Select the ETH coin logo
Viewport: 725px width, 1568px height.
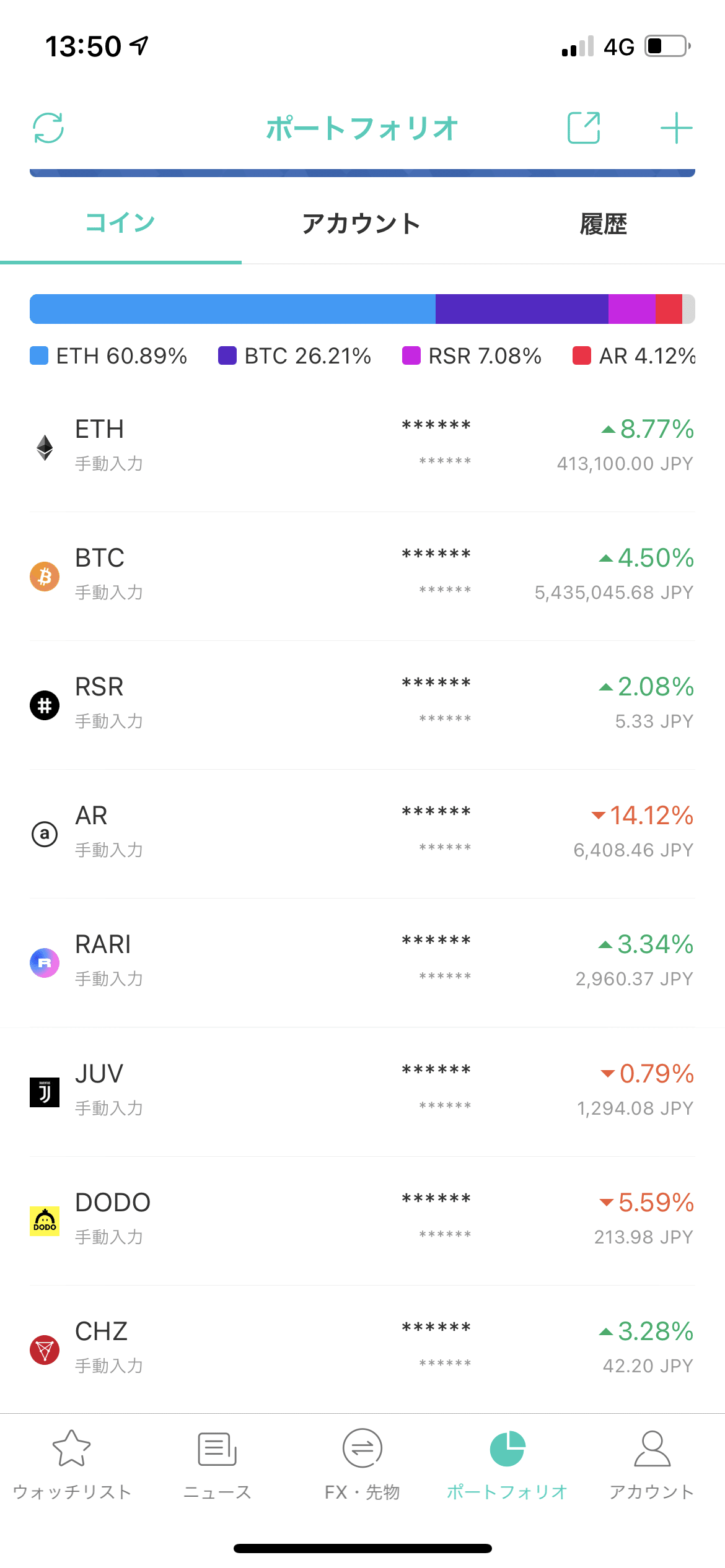coord(44,447)
